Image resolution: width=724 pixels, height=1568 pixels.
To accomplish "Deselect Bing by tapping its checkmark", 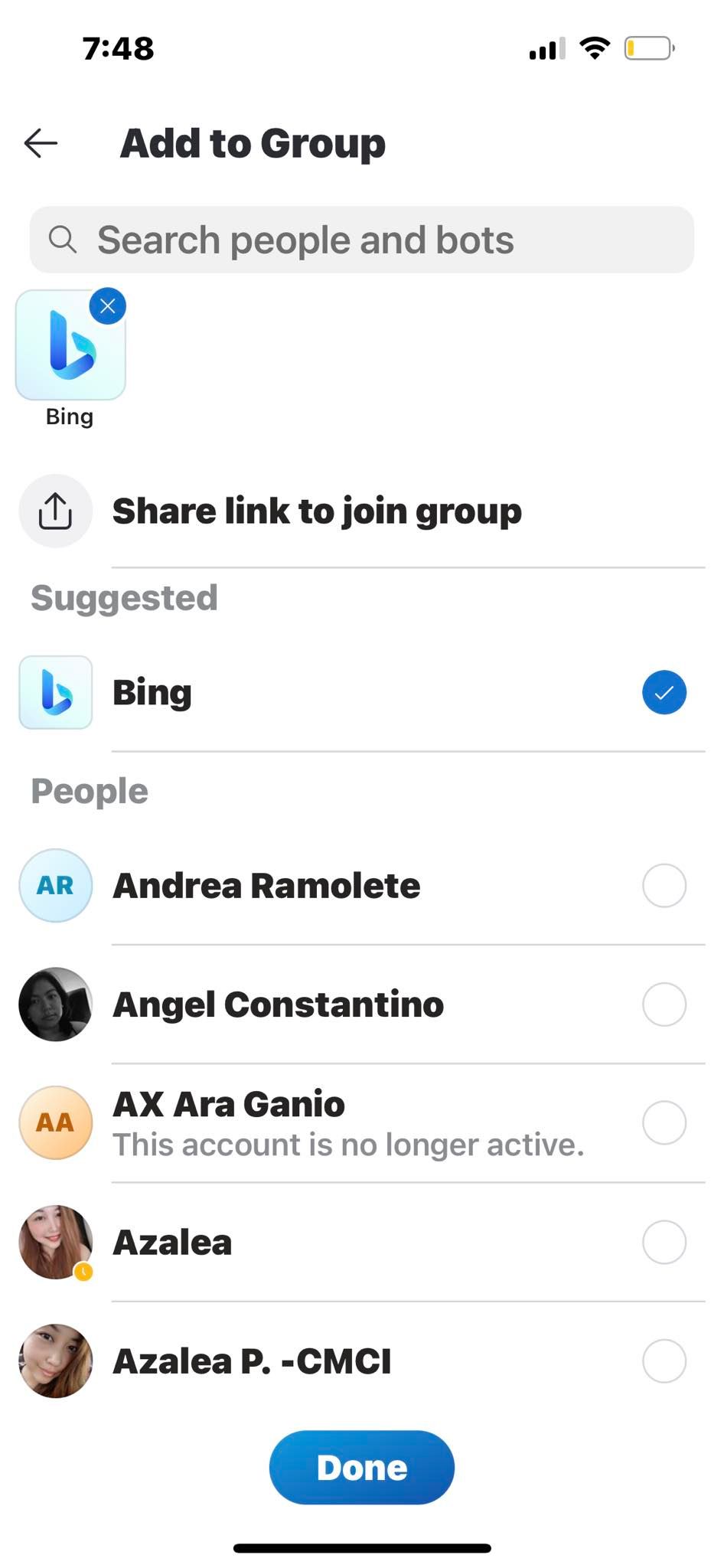I will tap(664, 691).
